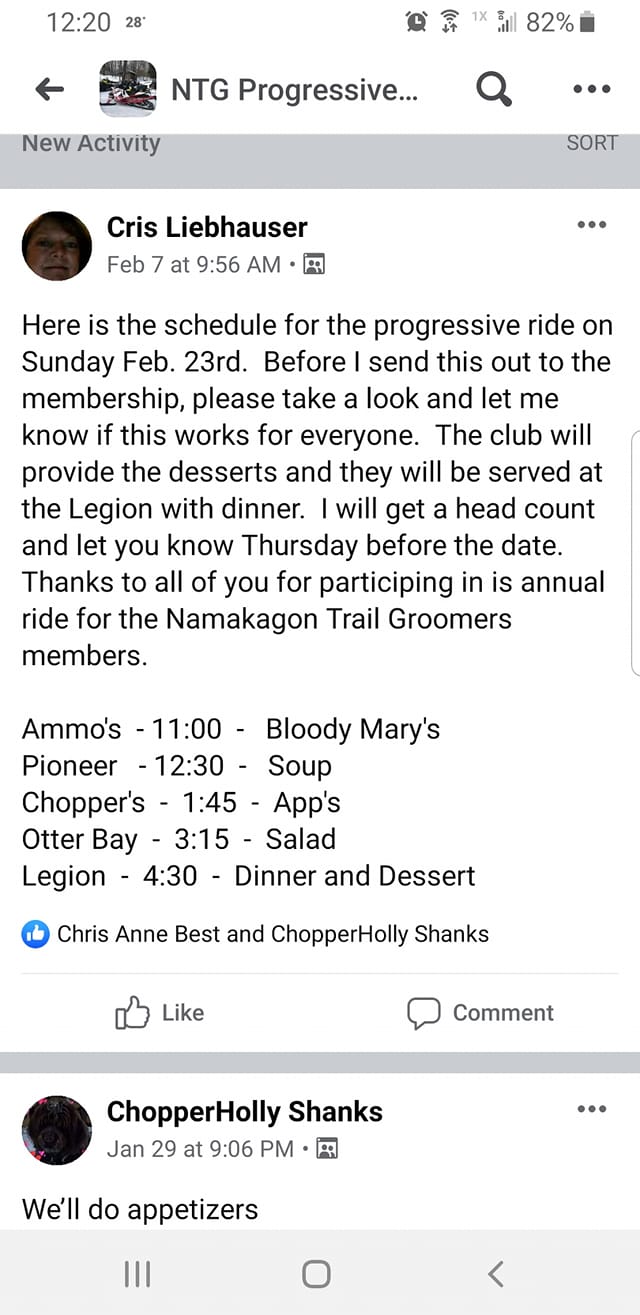Viewport: 640px width, 1315px height.
Task: Go to the home screen
Action: [x=316, y=1273]
